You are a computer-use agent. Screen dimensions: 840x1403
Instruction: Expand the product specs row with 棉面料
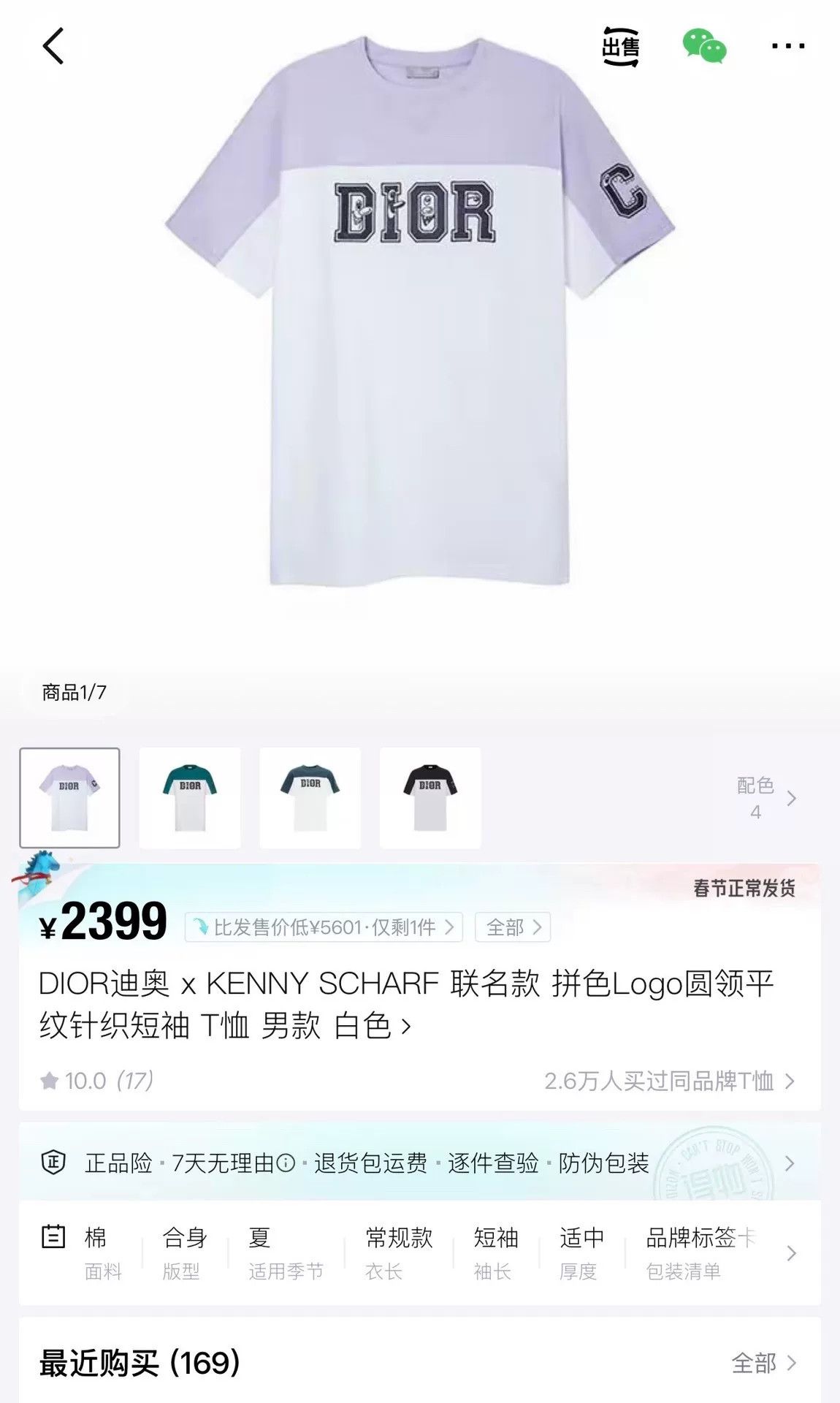point(419,1253)
